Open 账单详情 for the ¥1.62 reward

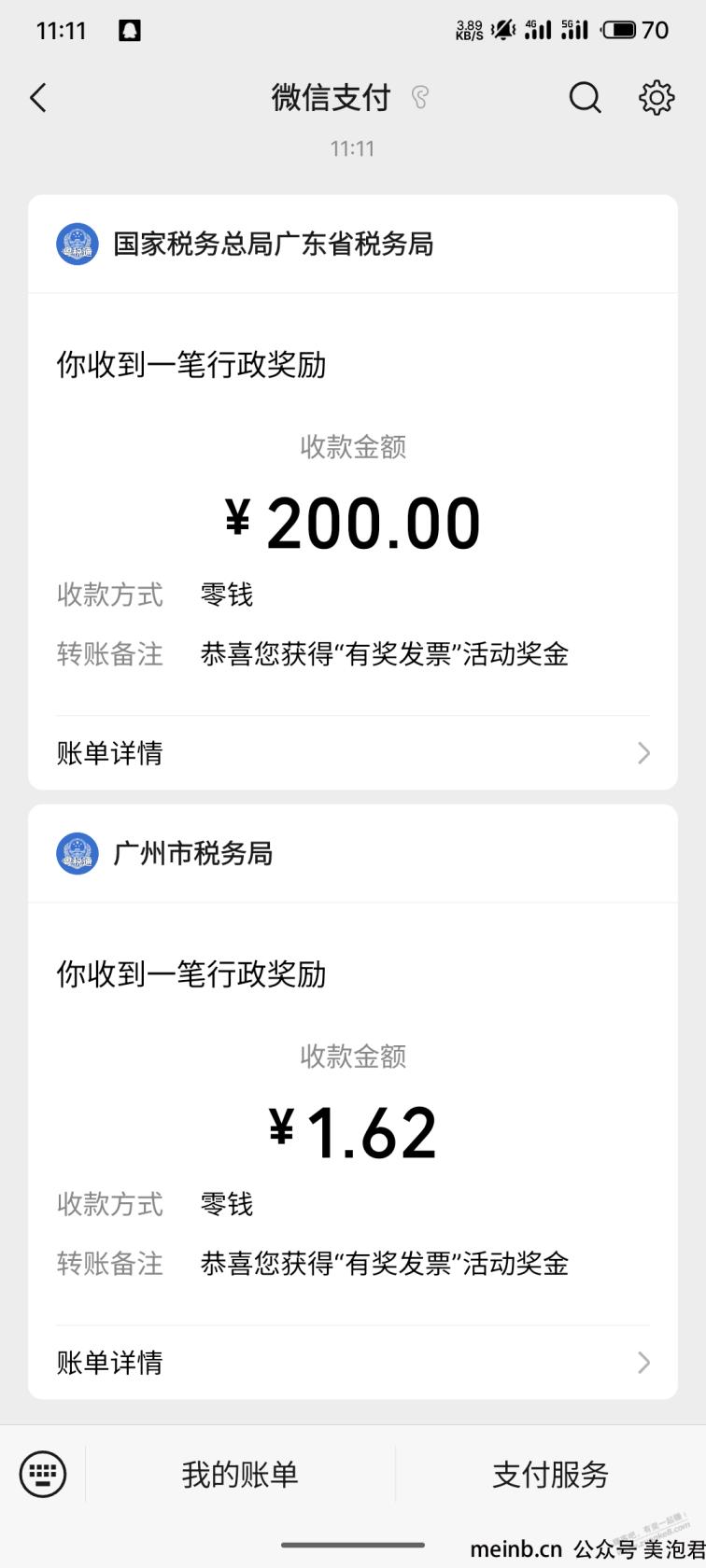coord(353,1363)
